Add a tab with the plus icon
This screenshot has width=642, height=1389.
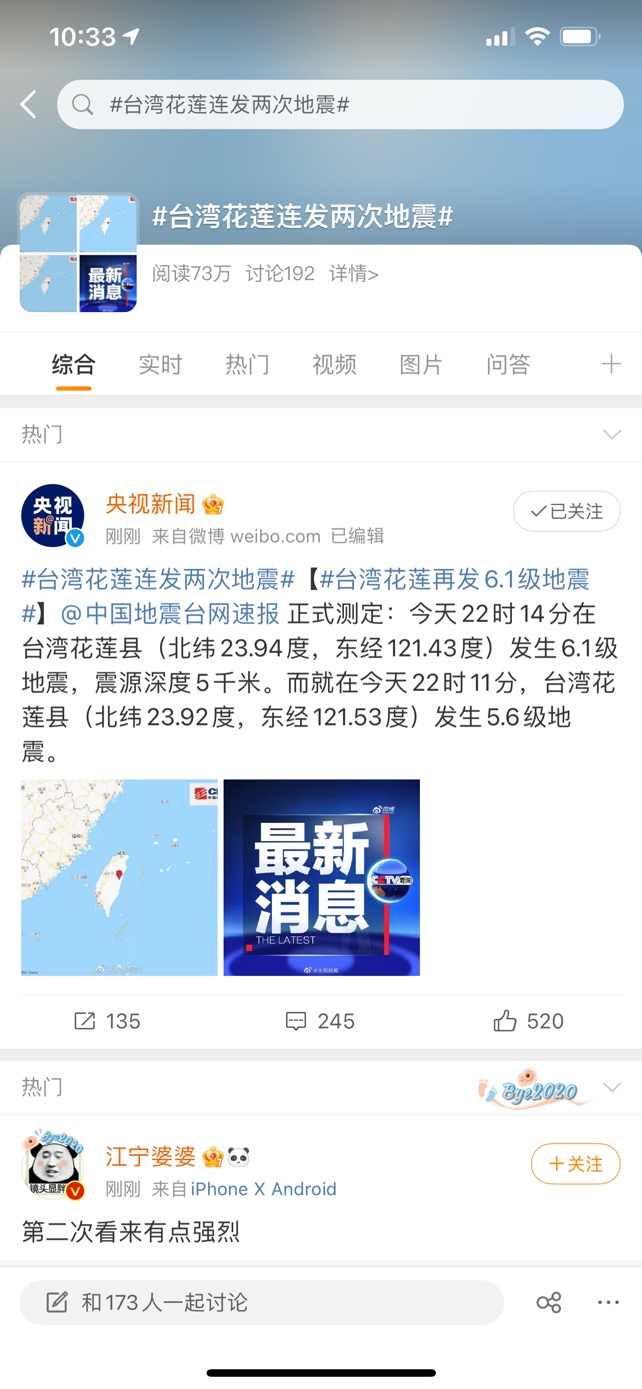[x=611, y=364]
